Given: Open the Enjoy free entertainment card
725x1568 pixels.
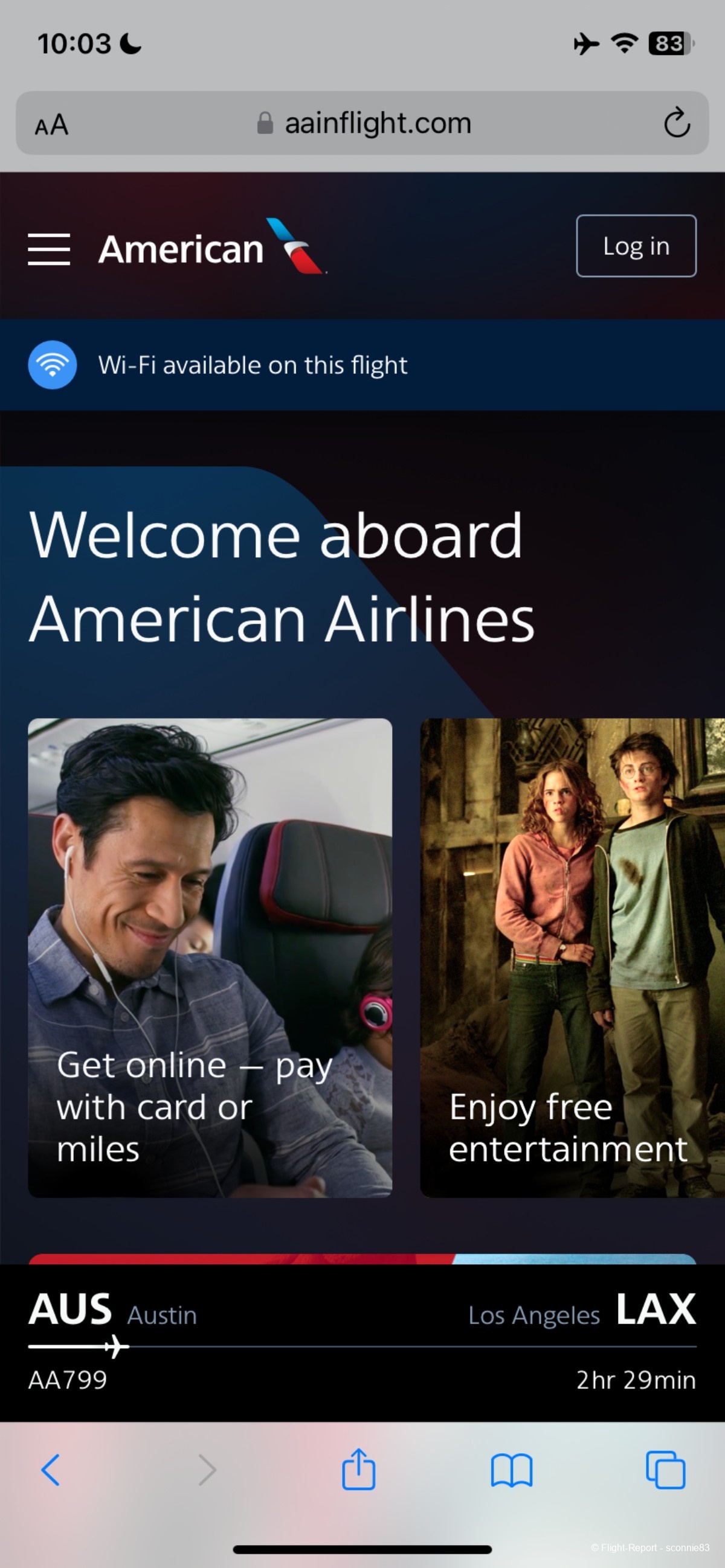Looking at the screenshot, I should tap(572, 957).
